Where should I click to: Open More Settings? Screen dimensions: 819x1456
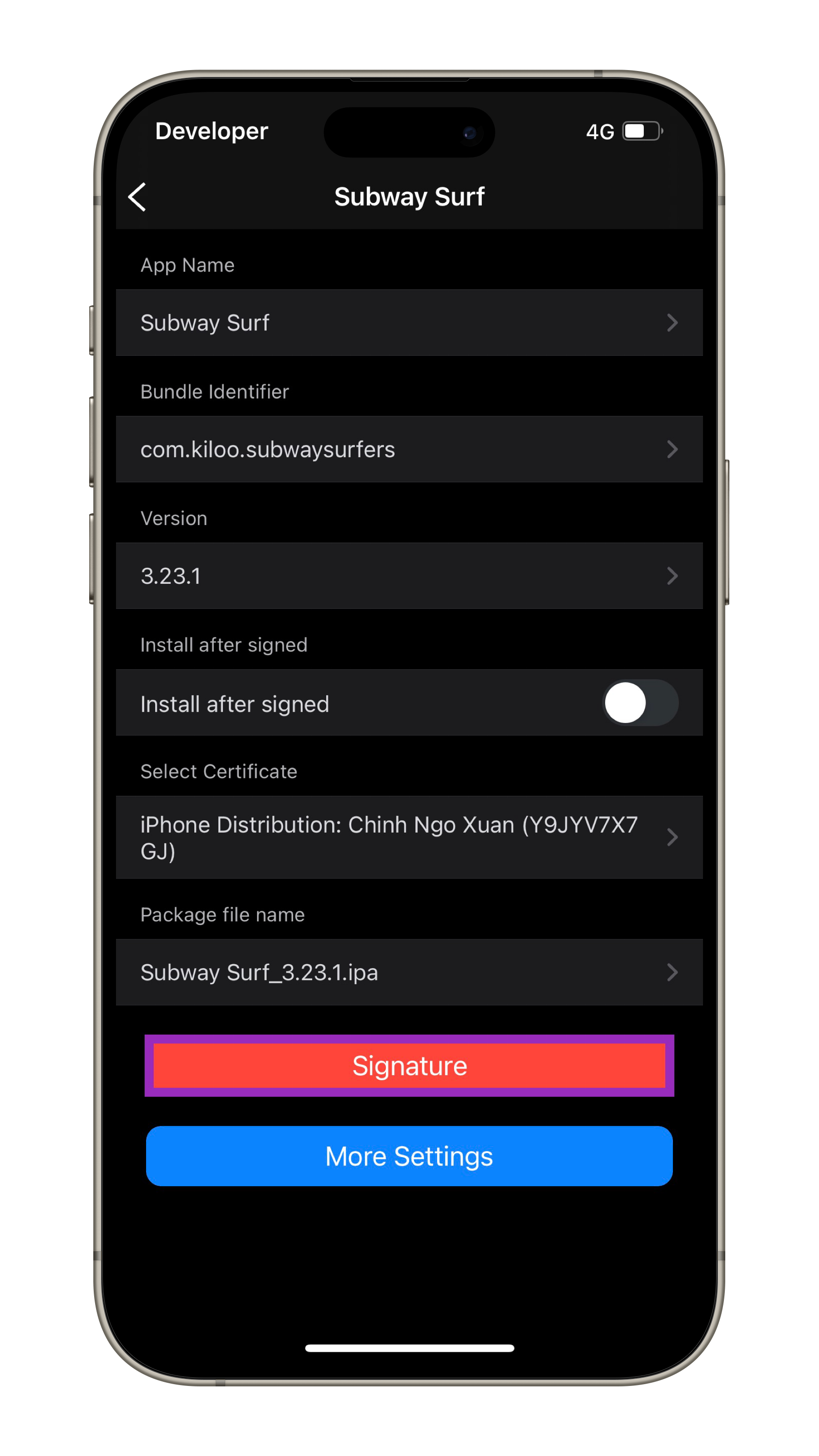coord(409,1156)
